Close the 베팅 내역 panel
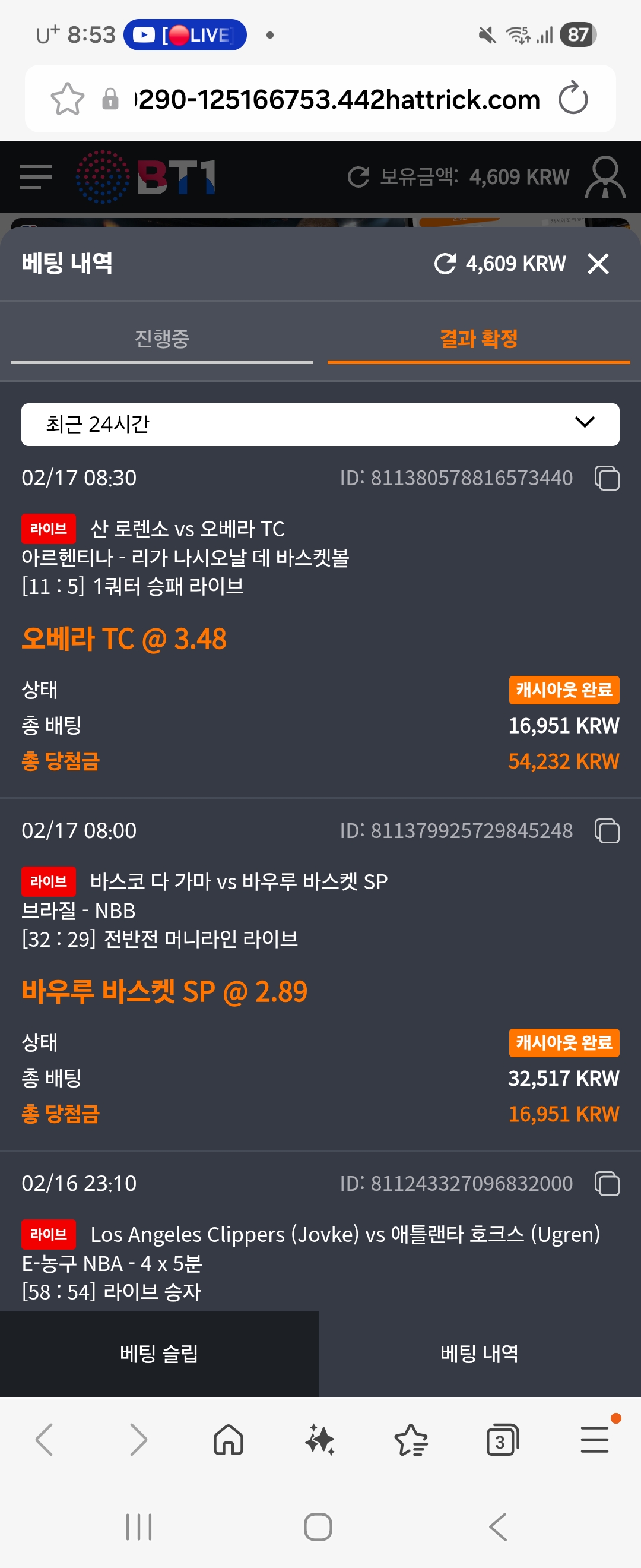Image resolution: width=641 pixels, height=1568 pixels. (x=598, y=264)
